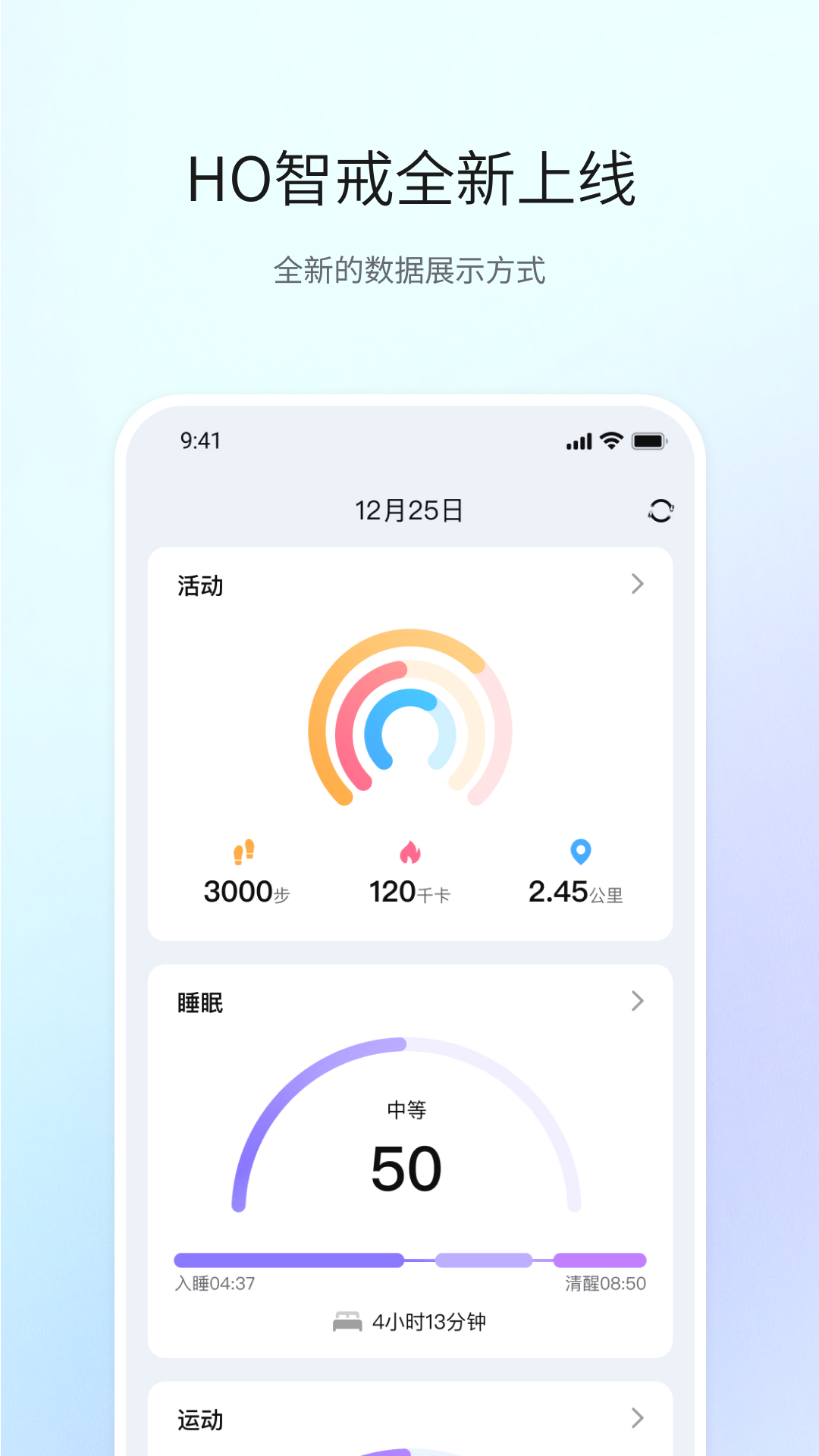819x1456 pixels.
Task: Expand the 睡眠 card via its chevron
Action: point(639,1002)
